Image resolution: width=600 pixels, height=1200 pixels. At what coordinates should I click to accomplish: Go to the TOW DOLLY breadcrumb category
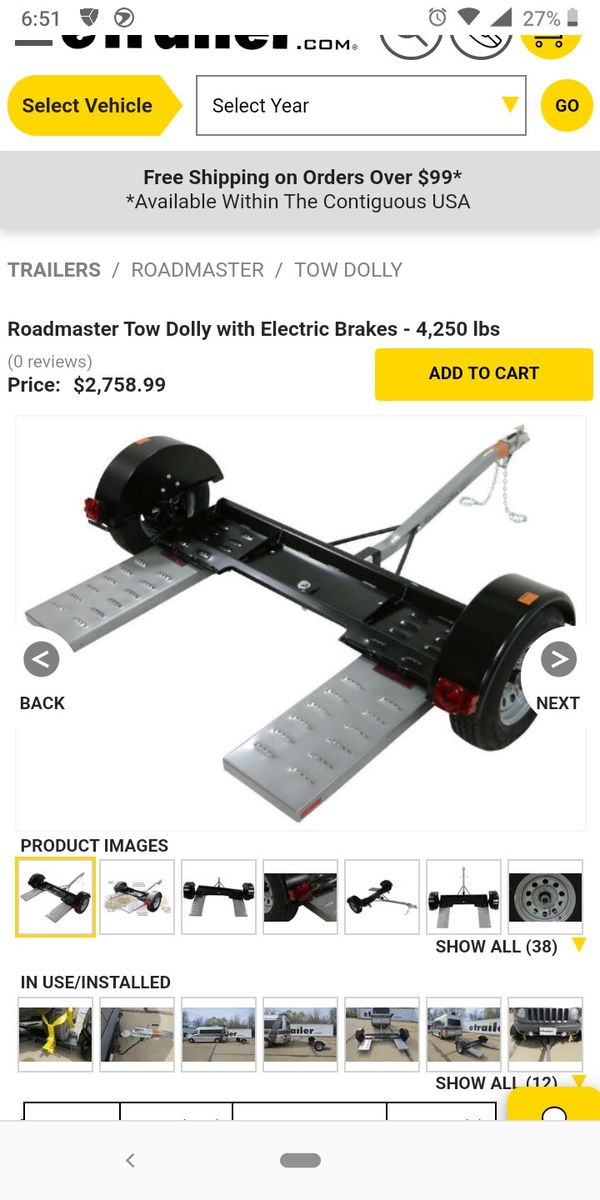click(x=348, y=270)
